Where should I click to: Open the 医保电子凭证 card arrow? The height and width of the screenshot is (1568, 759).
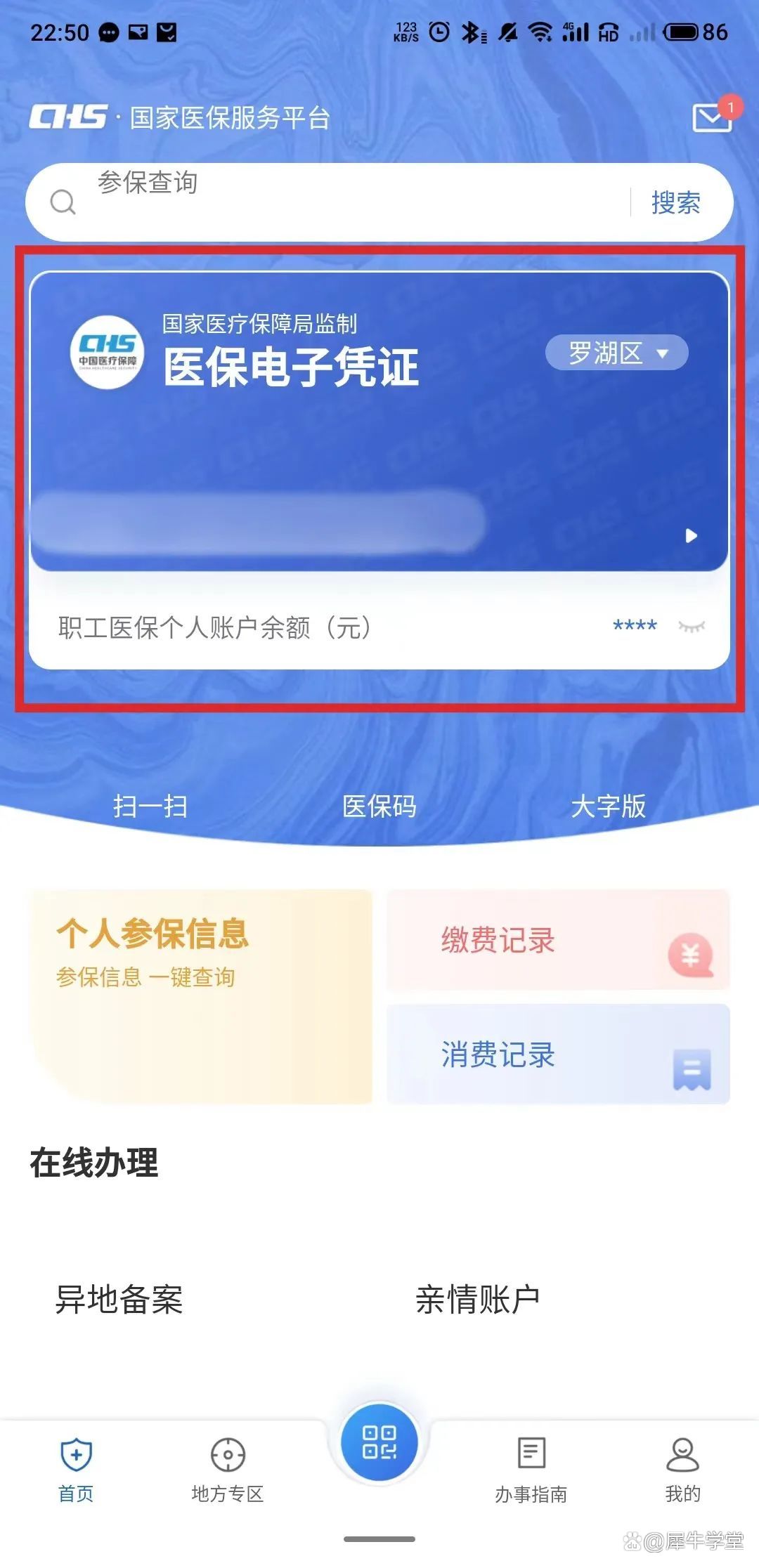(691, 536)
